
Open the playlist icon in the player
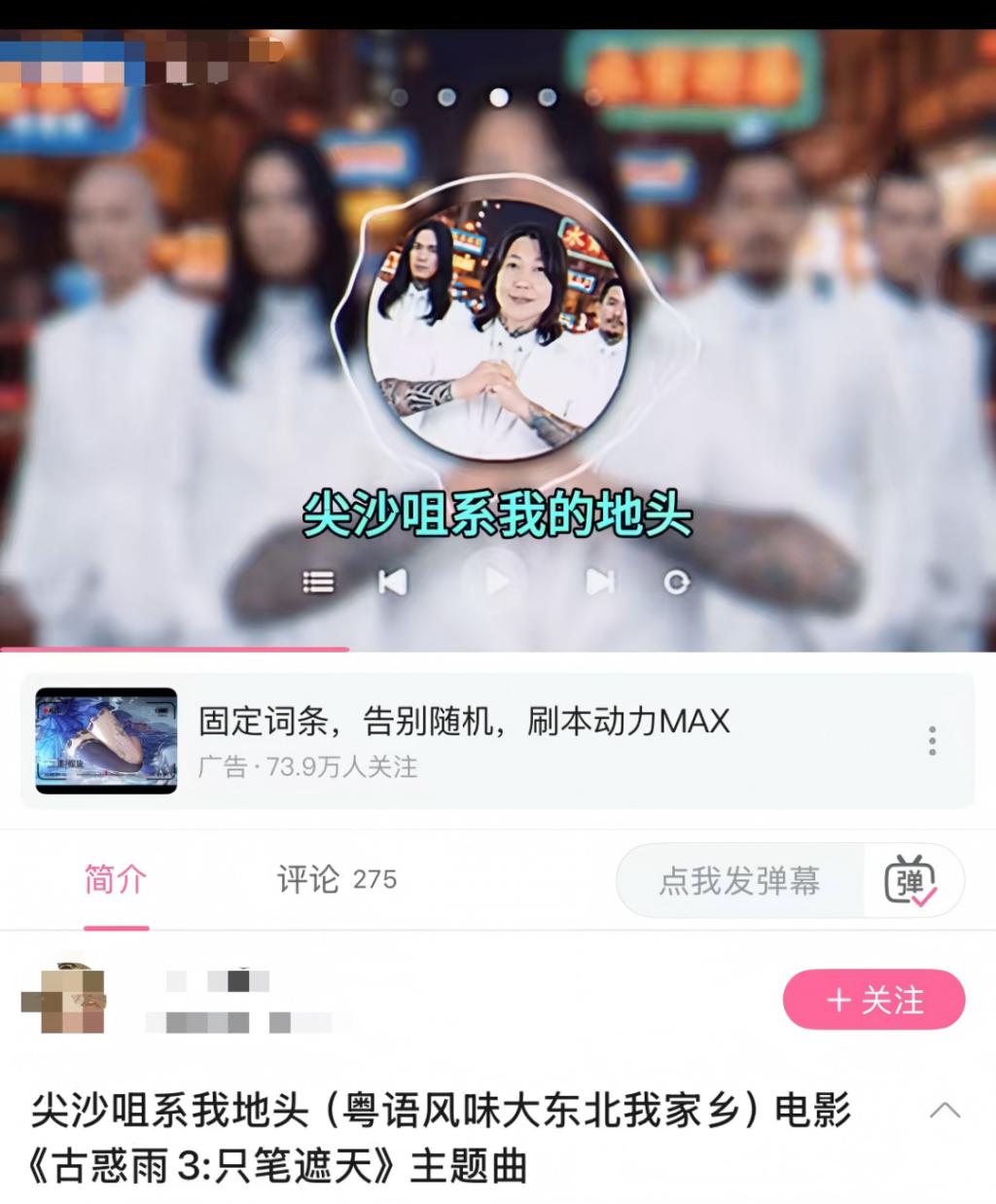click(x=318, y=582)
